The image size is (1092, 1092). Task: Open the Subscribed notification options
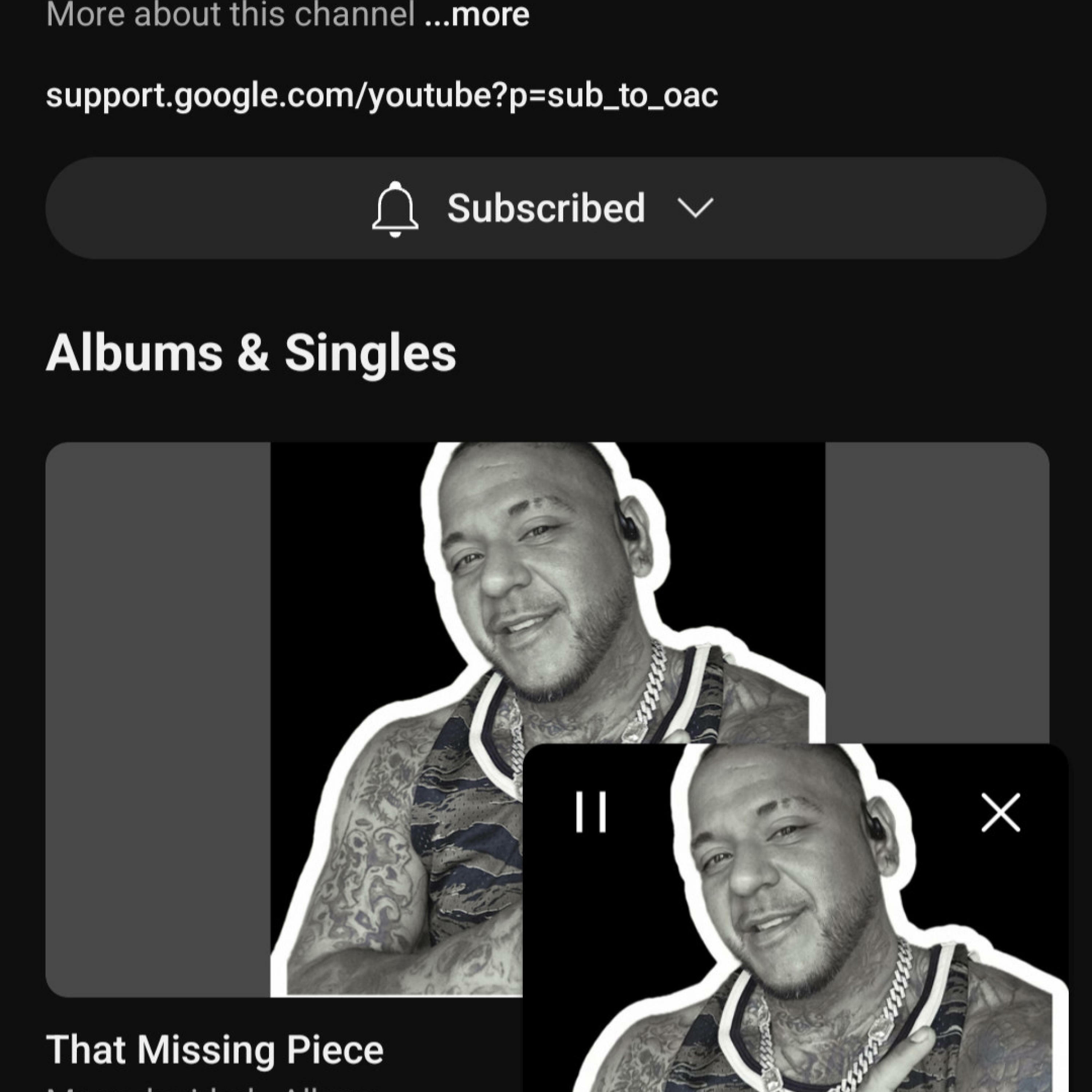pyautogui.click(x=545, y=208)
